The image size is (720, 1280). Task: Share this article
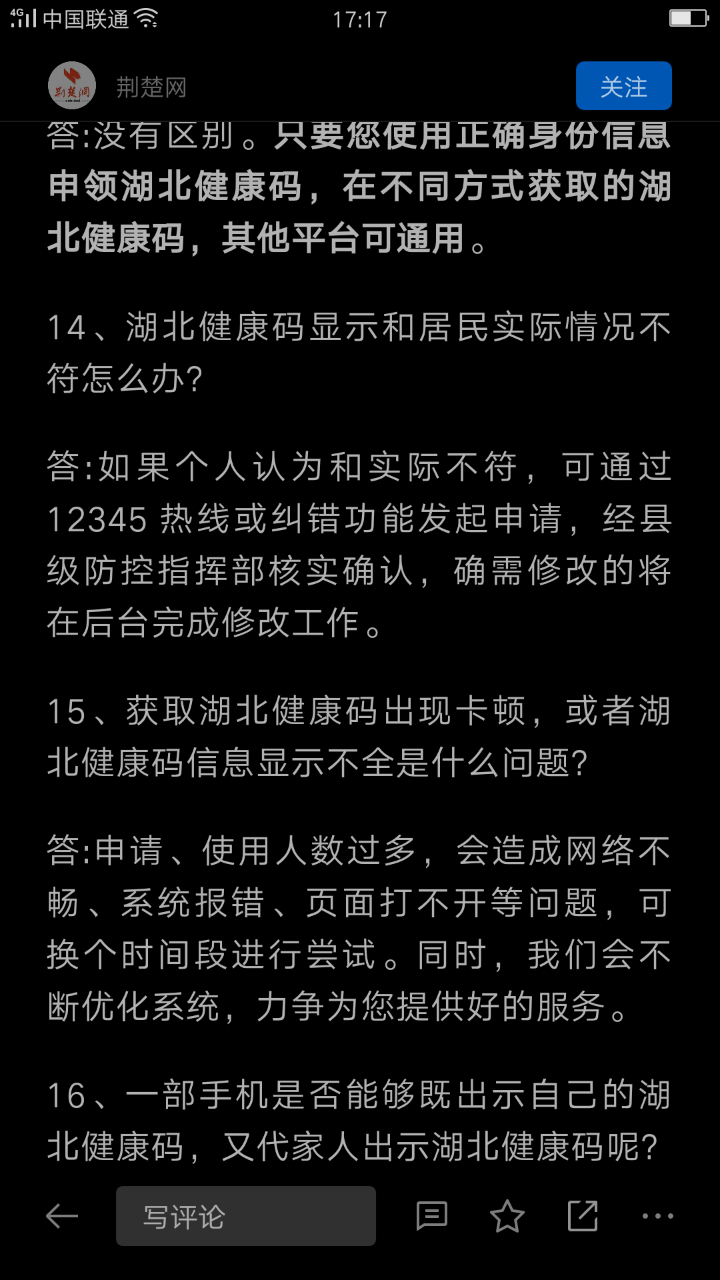click(582, 1216)
